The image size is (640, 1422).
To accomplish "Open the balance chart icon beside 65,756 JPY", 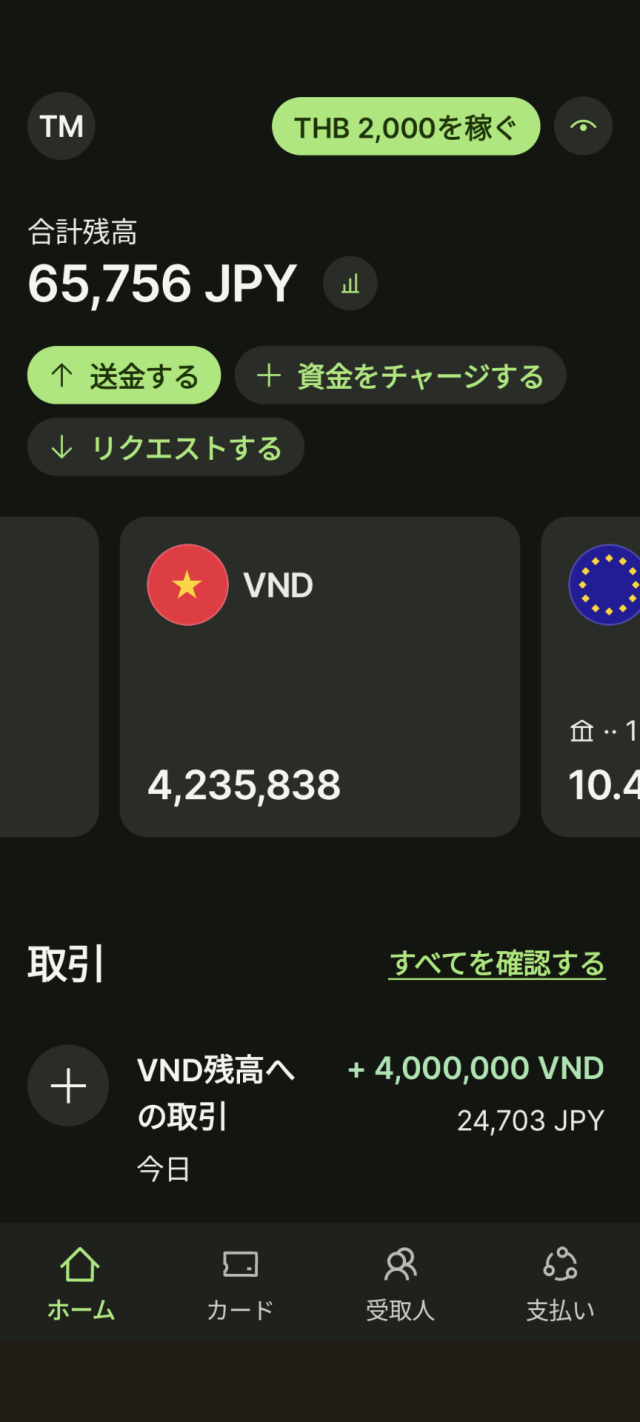I will click(350, 284).
